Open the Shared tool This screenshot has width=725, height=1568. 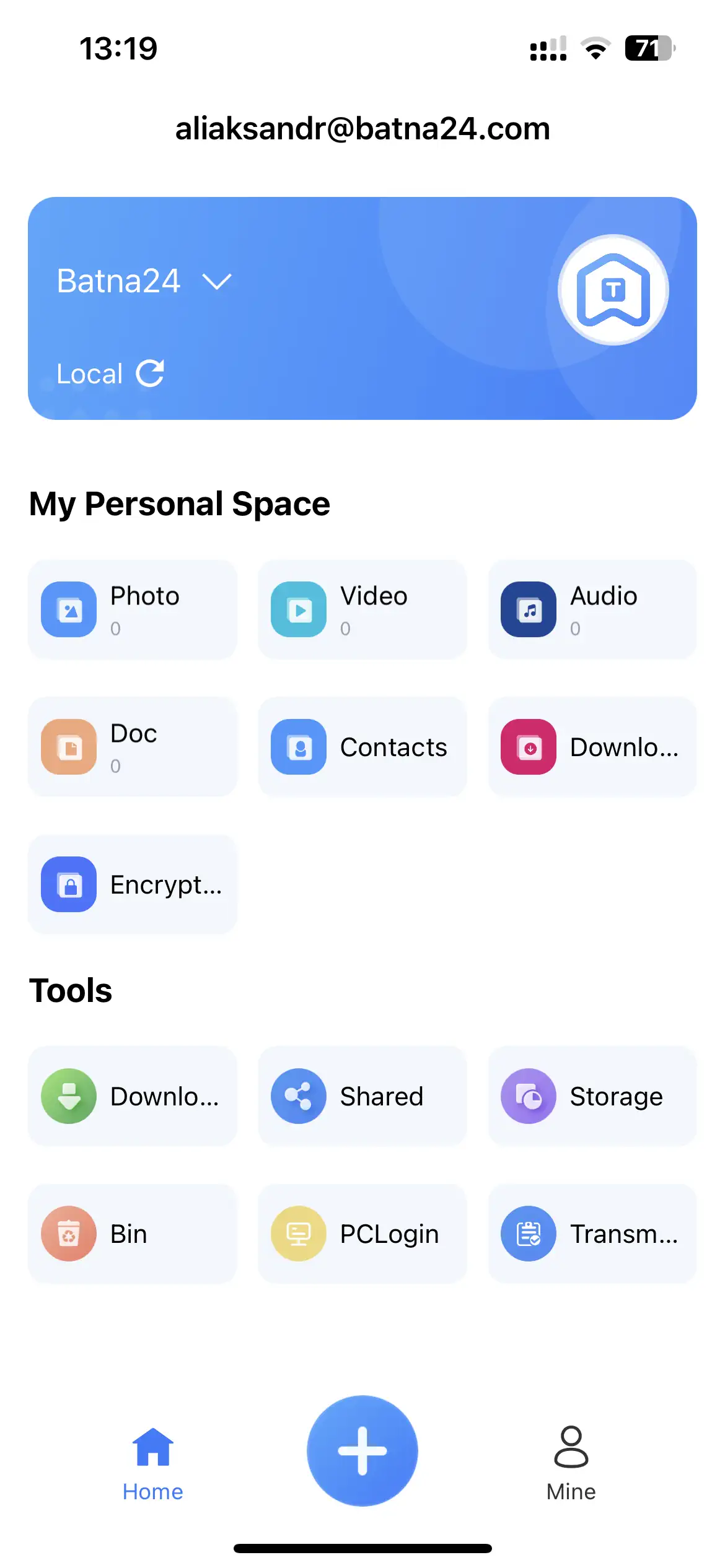click(x=362, y=1096)
